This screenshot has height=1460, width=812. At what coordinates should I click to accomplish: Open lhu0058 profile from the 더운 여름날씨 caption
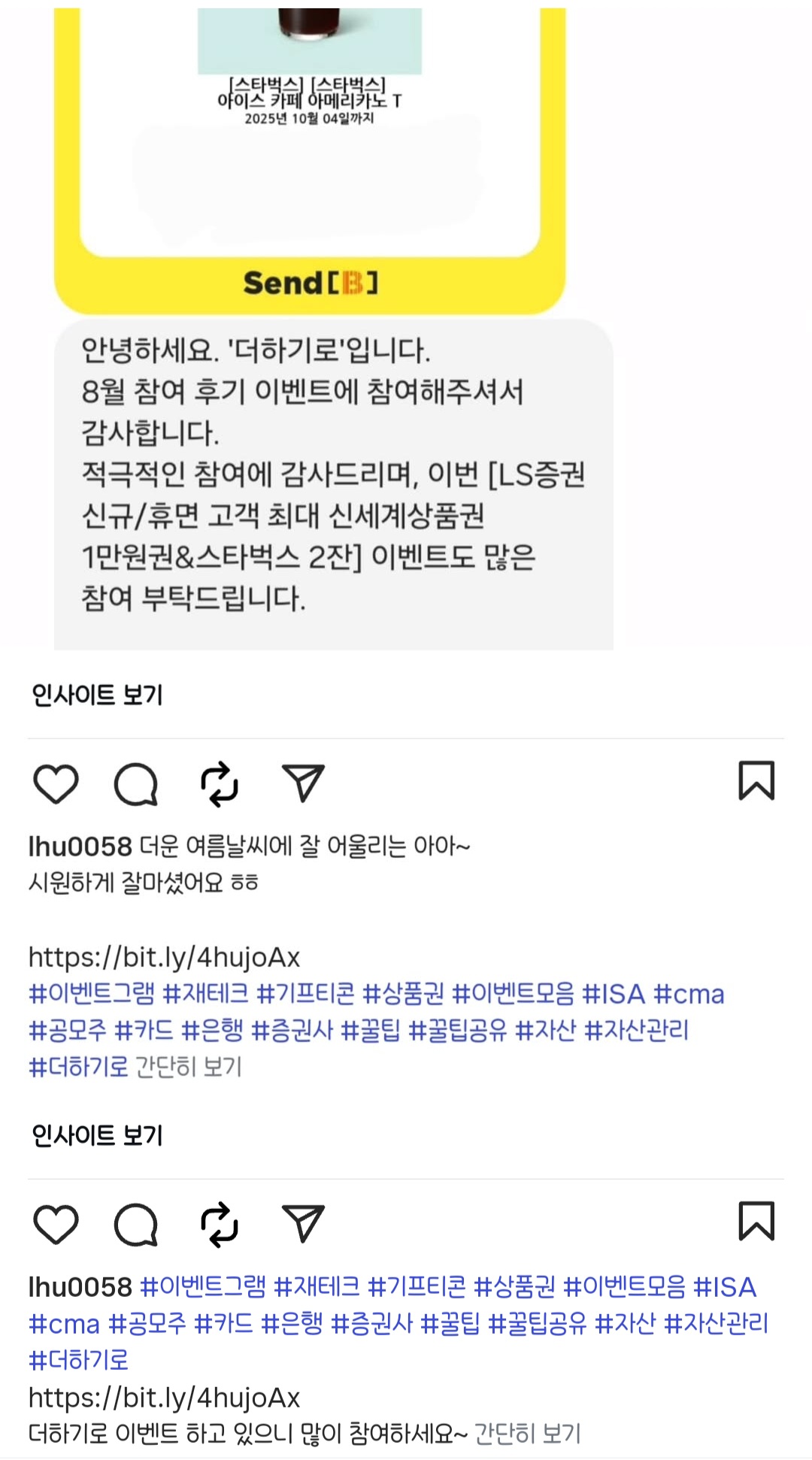pyautogui.click(x=80, y=847)
